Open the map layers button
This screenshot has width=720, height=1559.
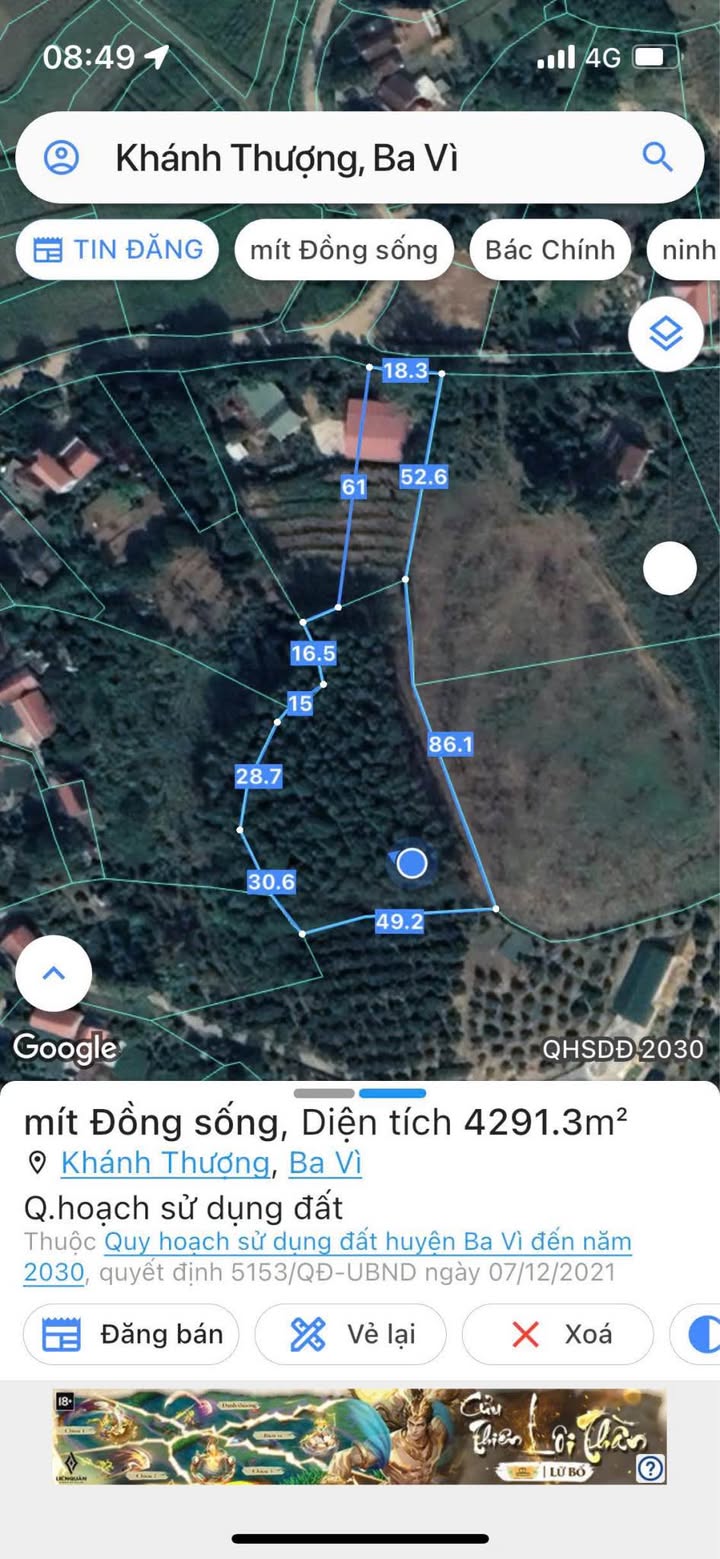pos(665,334)
